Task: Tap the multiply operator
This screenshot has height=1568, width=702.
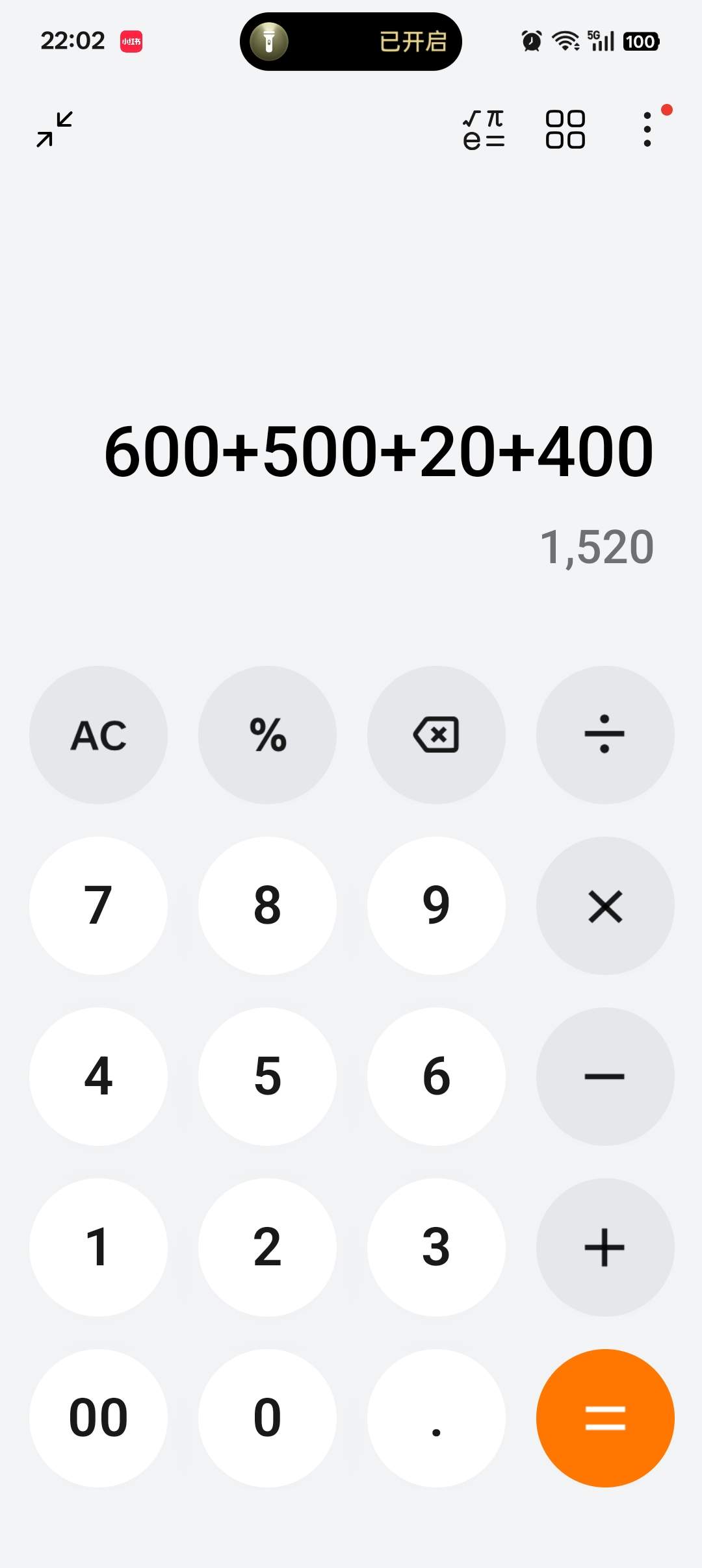Action: [605, 905]
